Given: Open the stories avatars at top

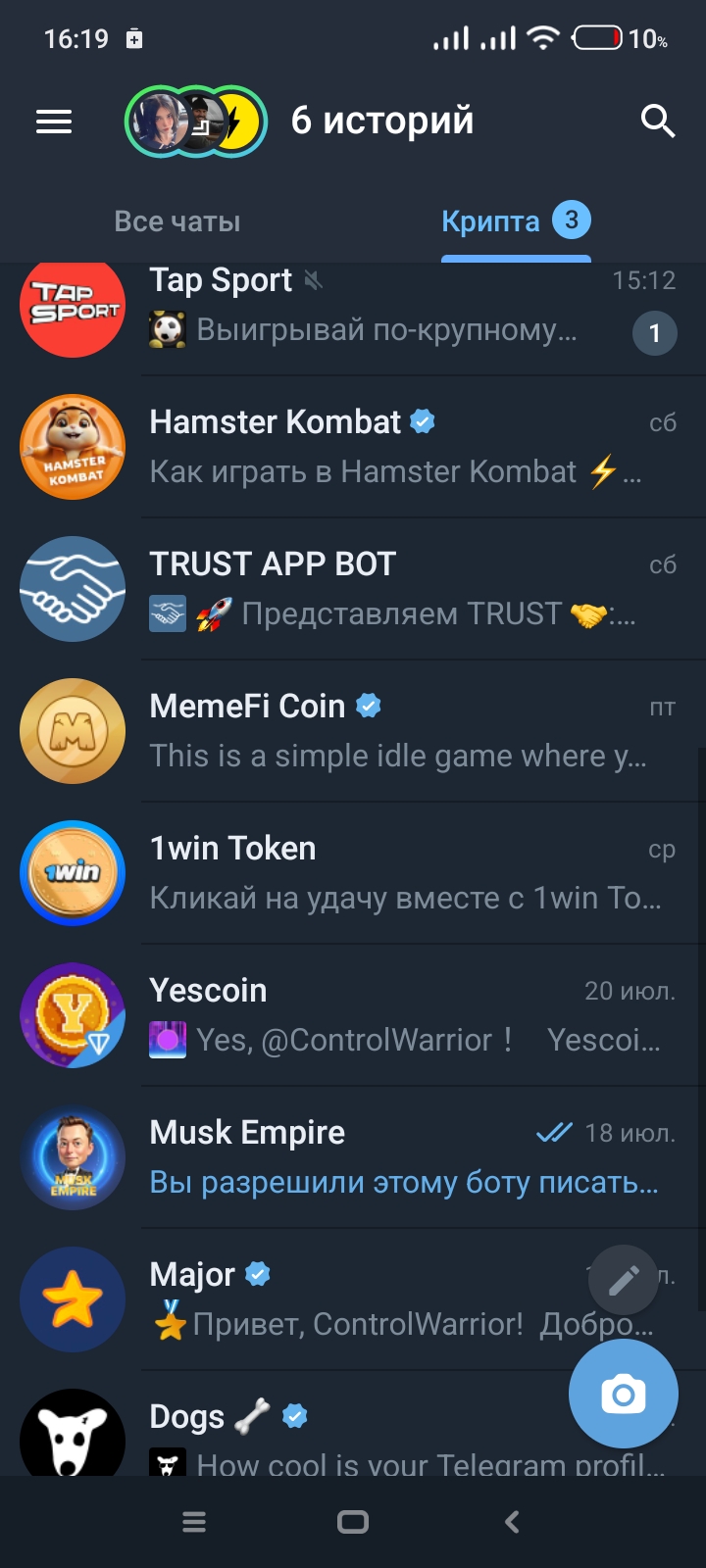Looking at the screenshot, I should 196,122.
